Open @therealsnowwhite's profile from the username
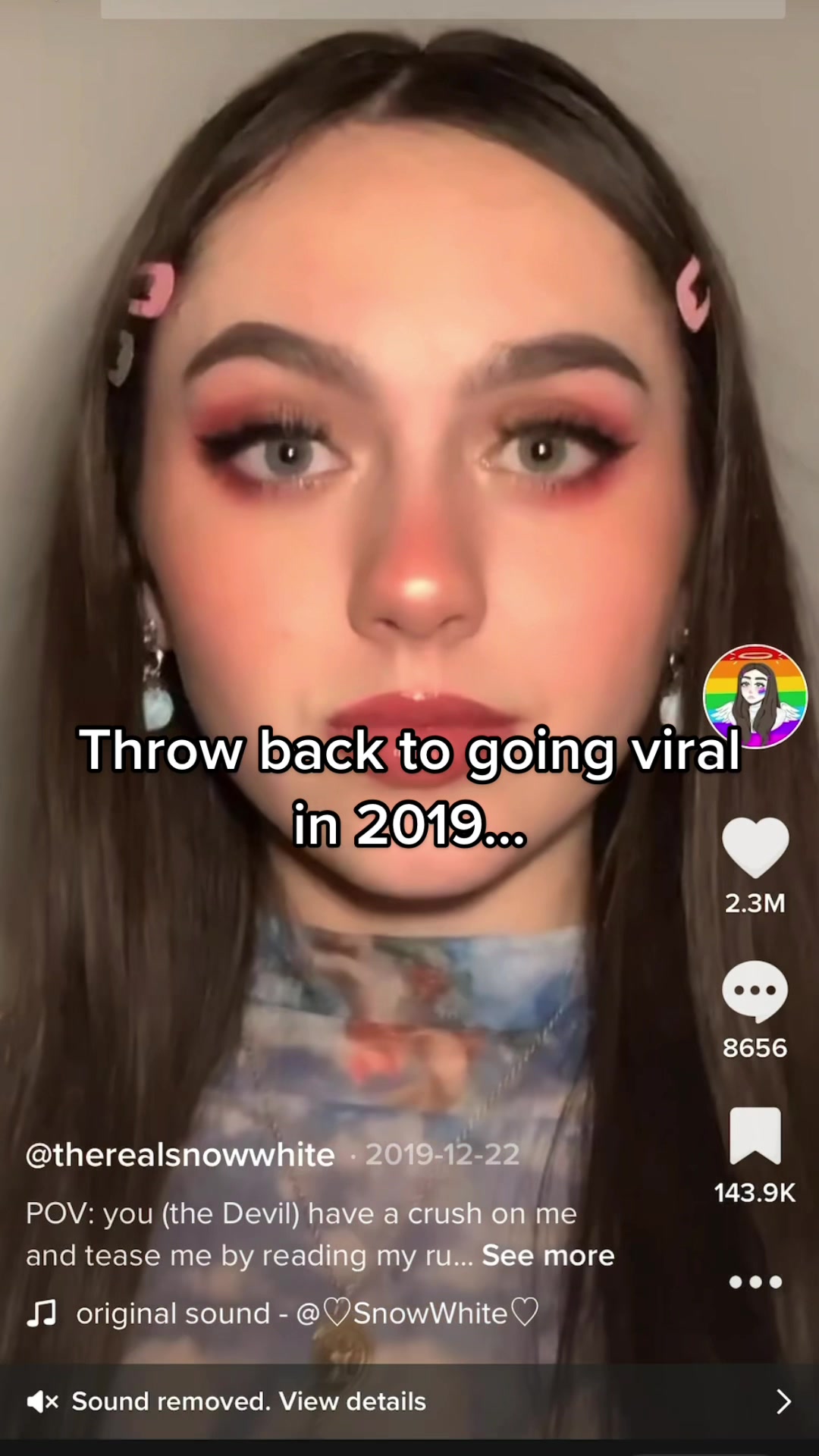 (x=180, y=1155)
